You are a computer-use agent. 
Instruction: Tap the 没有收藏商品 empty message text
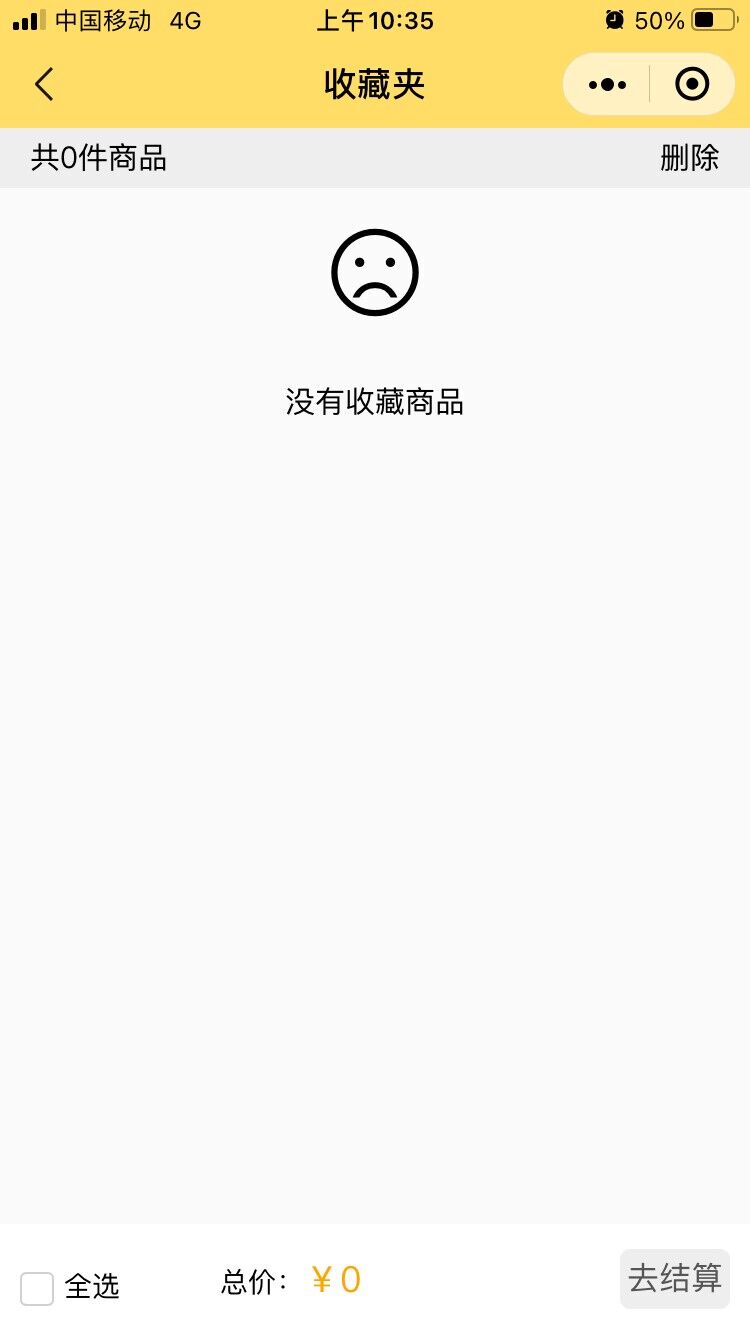click(x=375, y=402)
